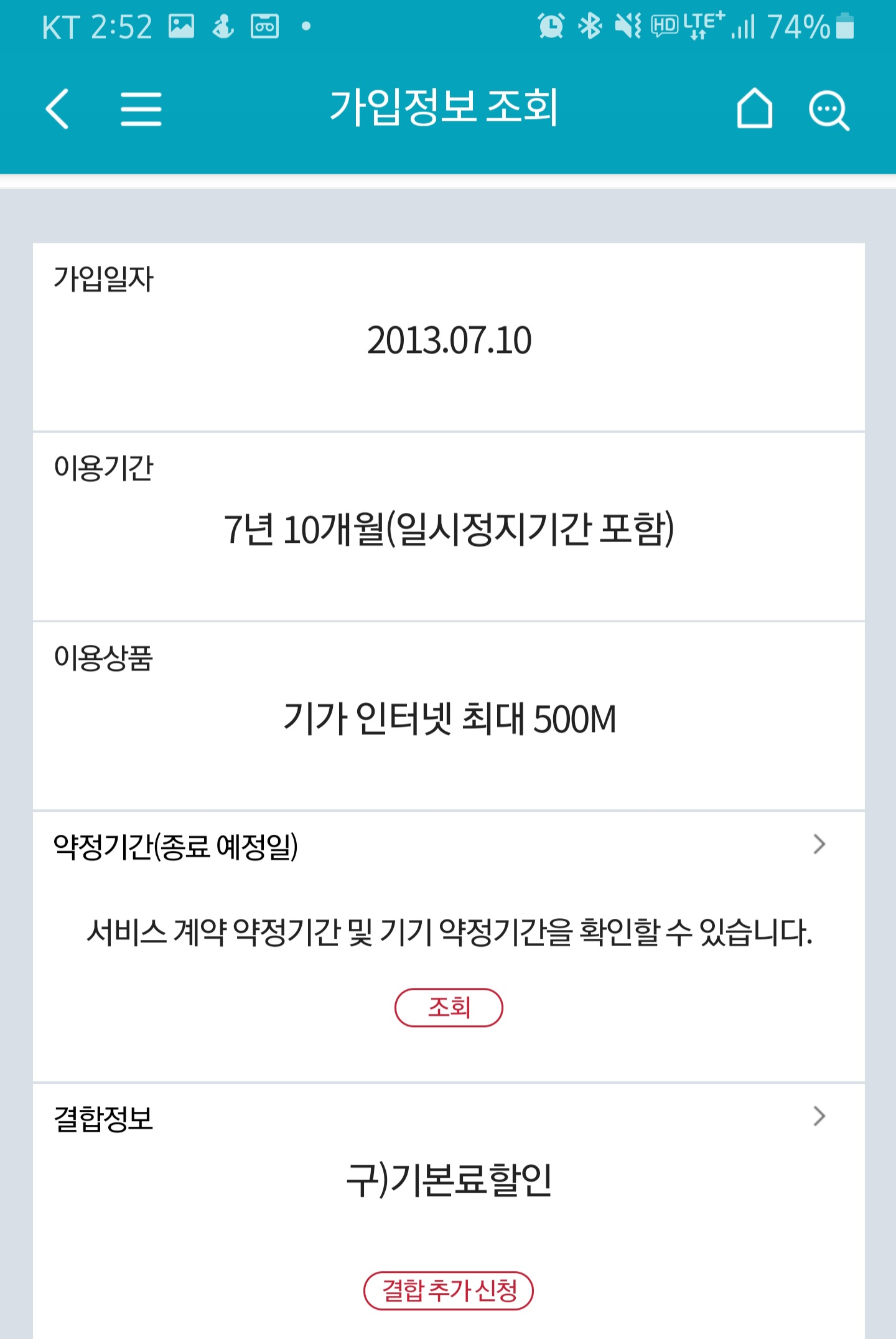Expand the 결합정보 chevron
The height and width of the screenshot is (1339, 896).
click(x=819, y=1117)
